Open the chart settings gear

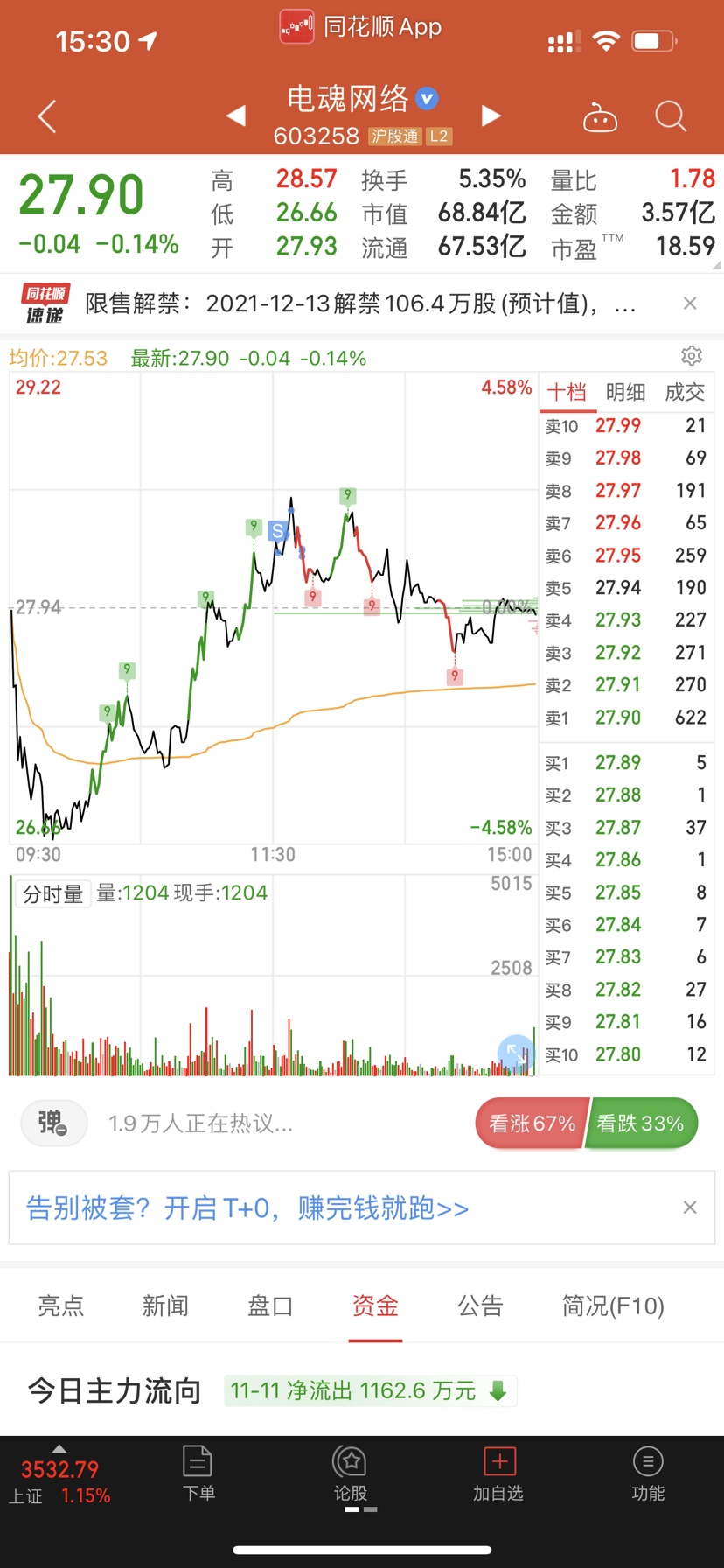click(x=691, y=356)
